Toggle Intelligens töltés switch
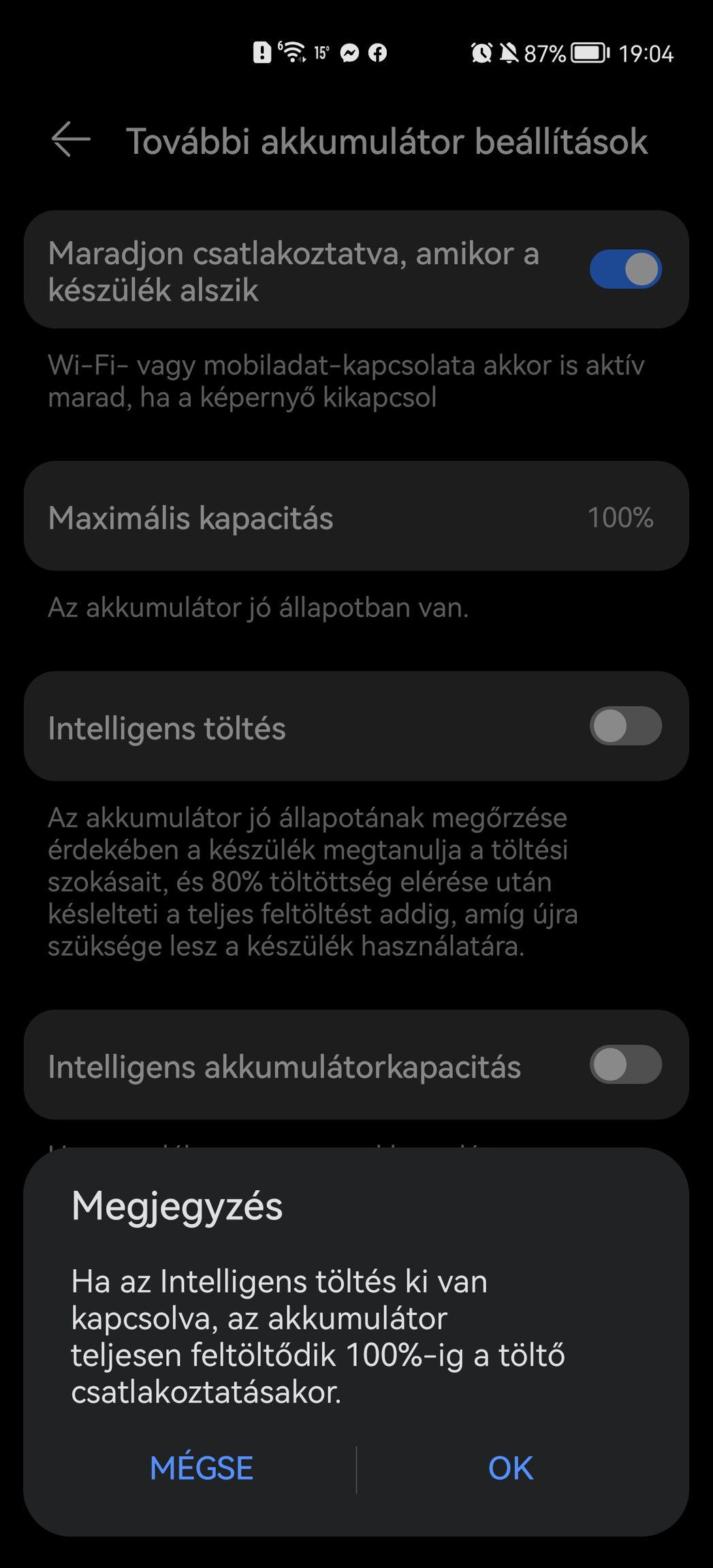 coord(625,726)
